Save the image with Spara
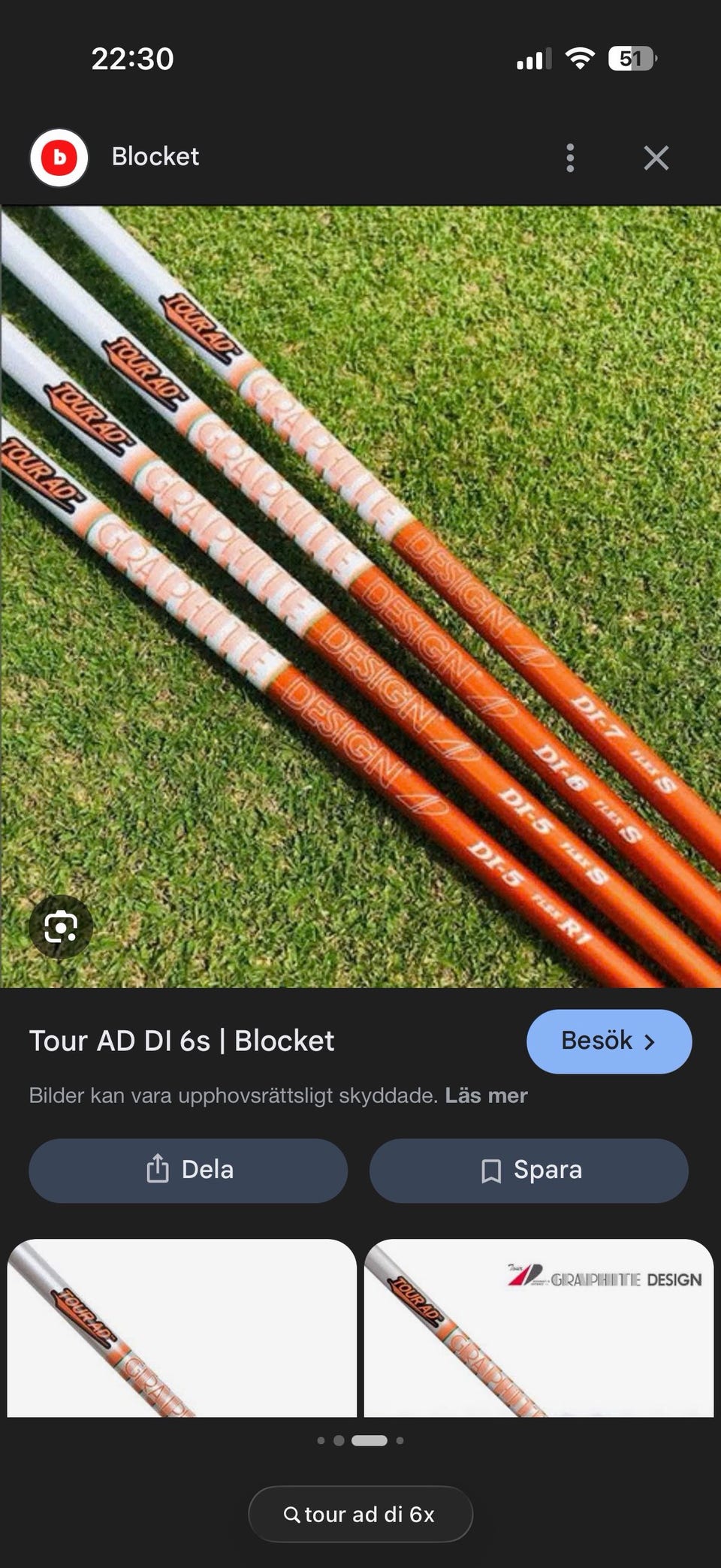This screenshot has width=721, height=1568. click(x=529, y=1170)
